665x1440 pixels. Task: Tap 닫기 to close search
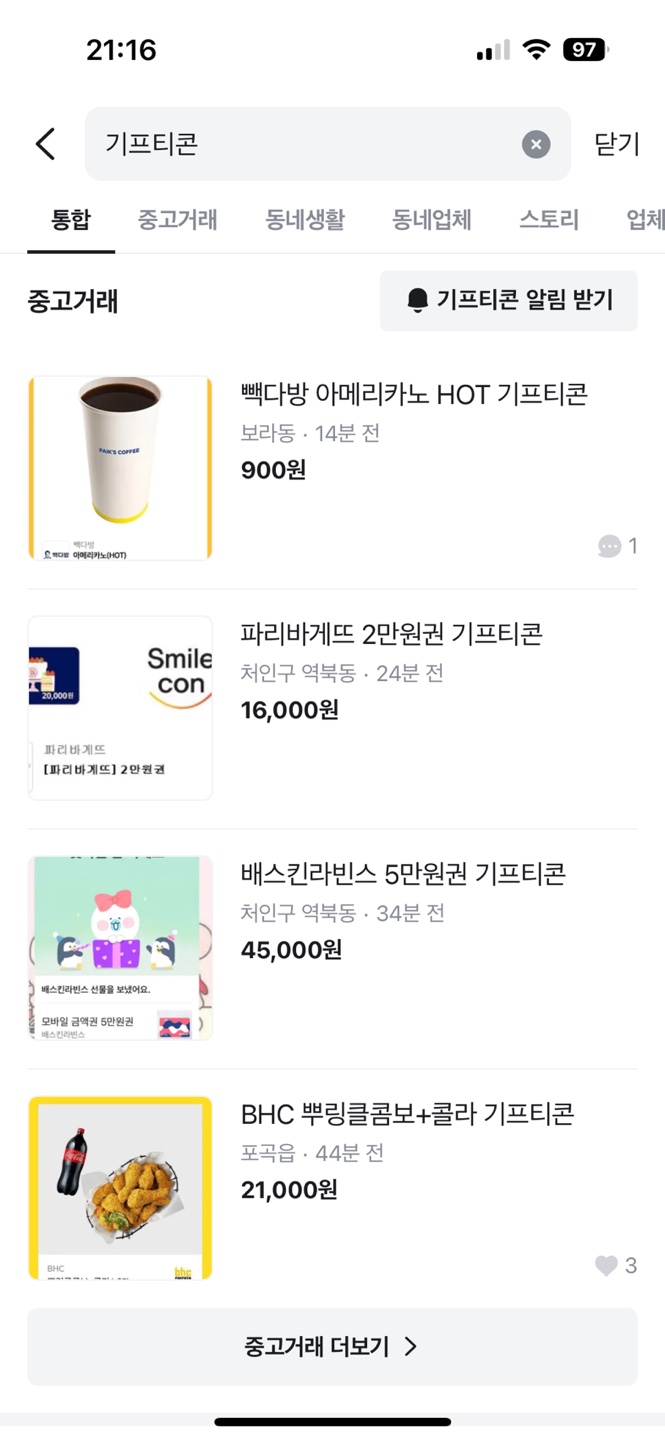(x=616, y=144)
